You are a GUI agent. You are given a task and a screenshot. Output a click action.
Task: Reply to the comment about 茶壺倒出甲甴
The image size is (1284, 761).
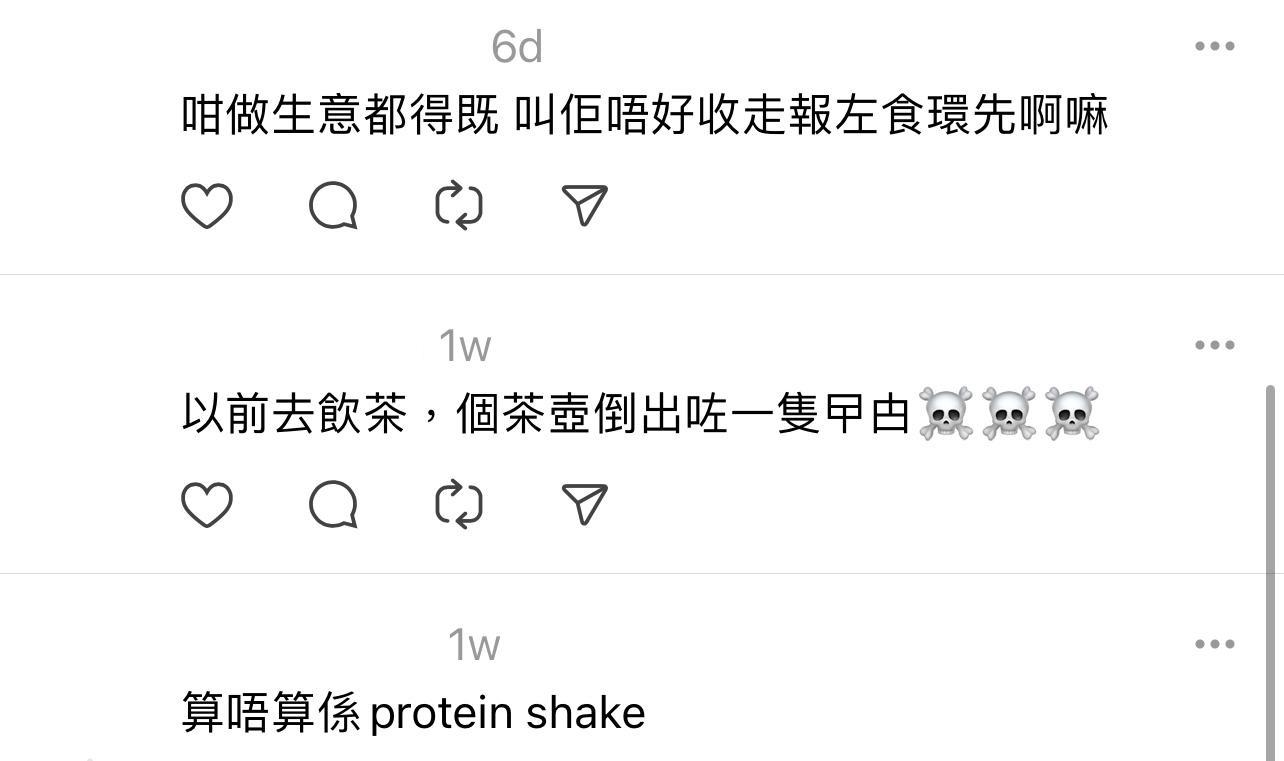[x=333, y=504]
